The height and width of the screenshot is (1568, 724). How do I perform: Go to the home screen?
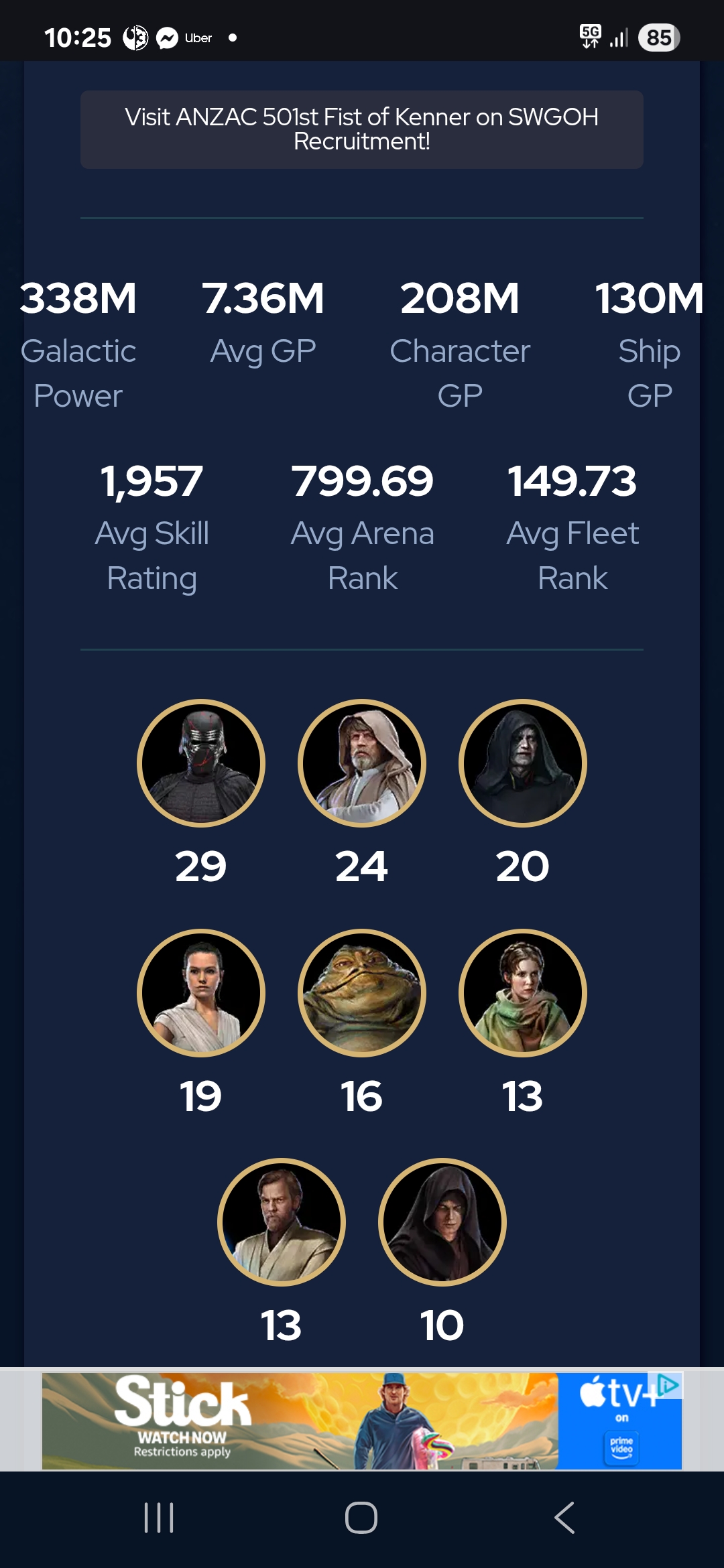pos(361,1518)
